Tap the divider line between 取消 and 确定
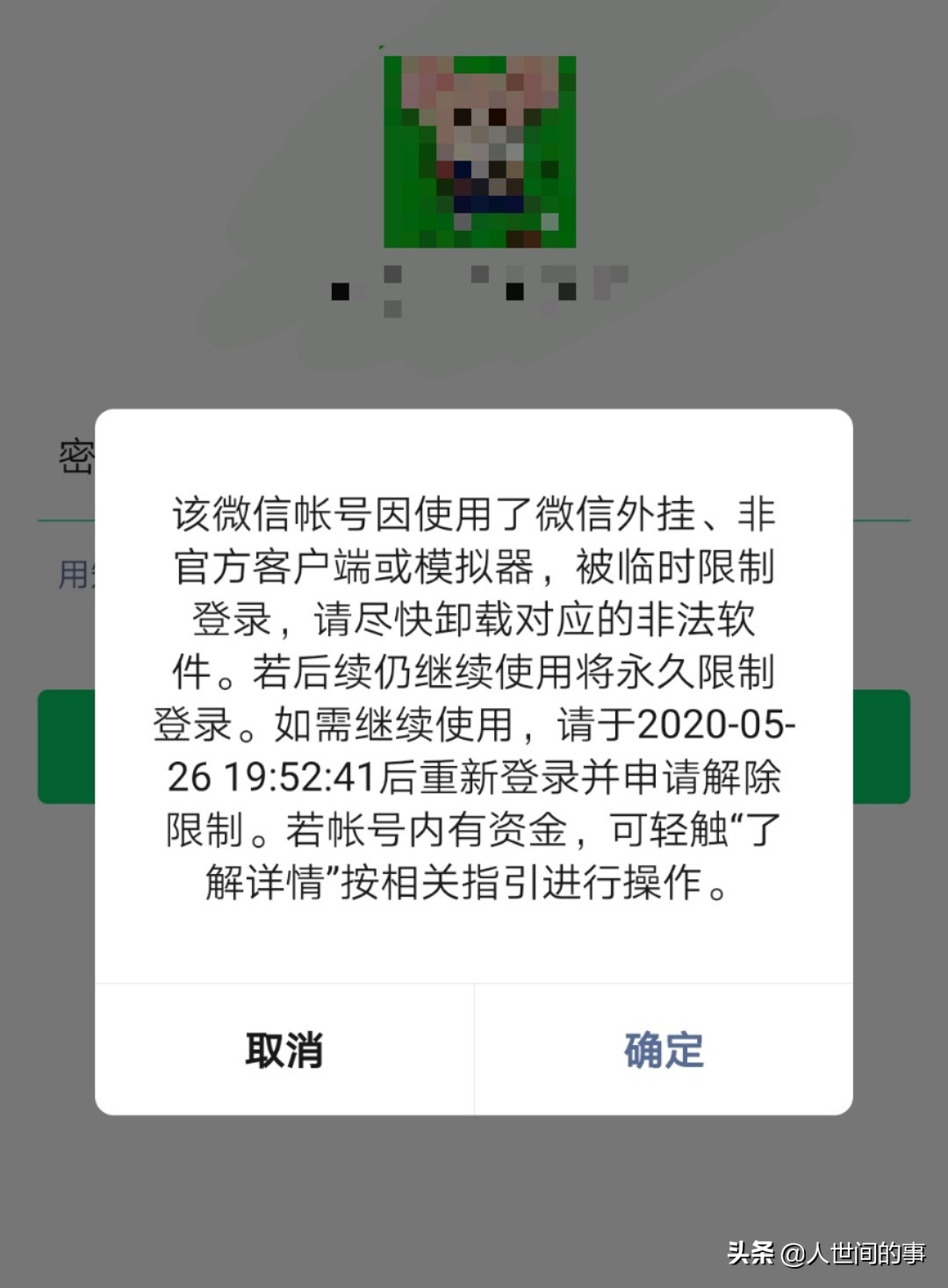The width and height of the screenshot is (948, 1288). (474, 1049)
